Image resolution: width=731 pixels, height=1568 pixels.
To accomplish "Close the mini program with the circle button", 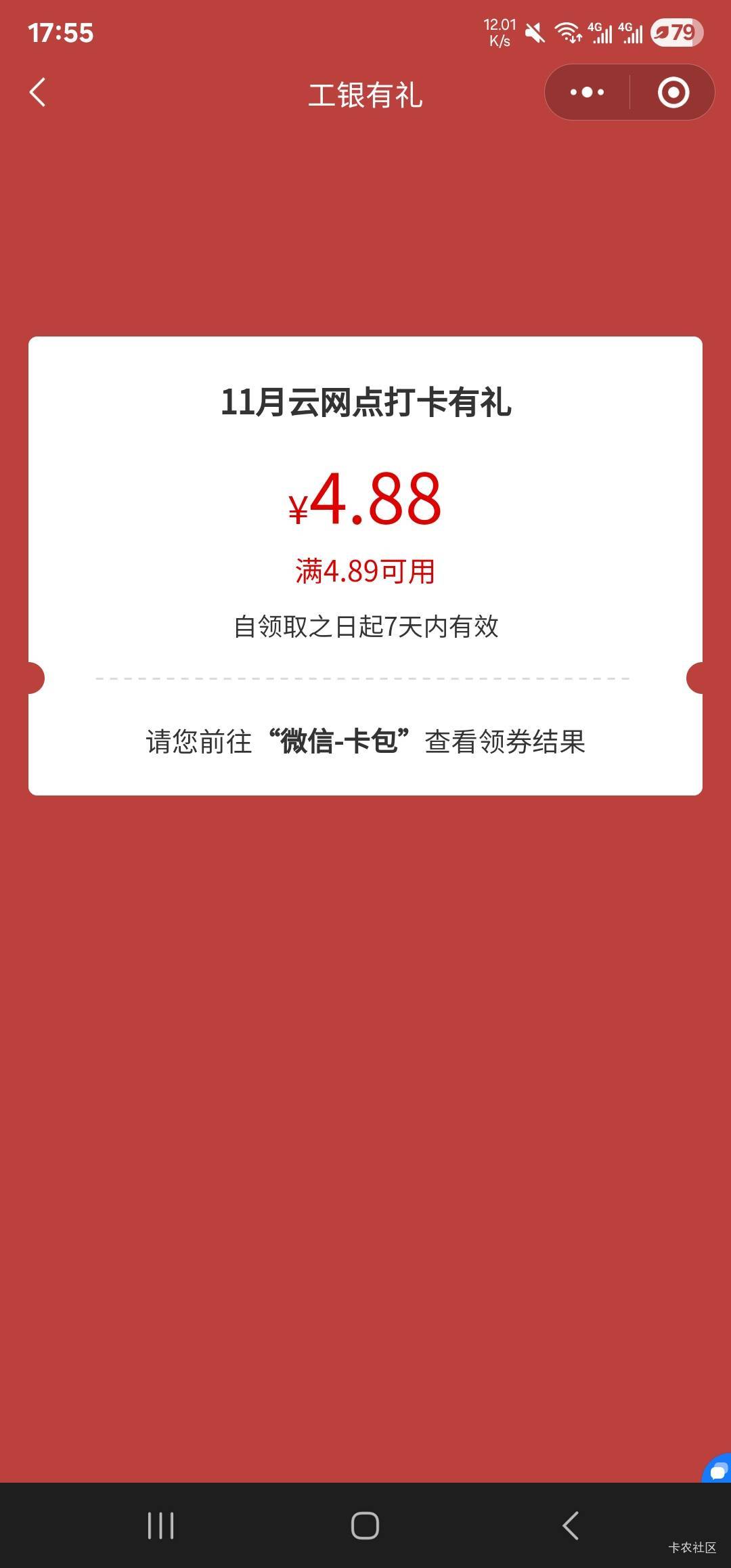I will (x=673, y=93).
